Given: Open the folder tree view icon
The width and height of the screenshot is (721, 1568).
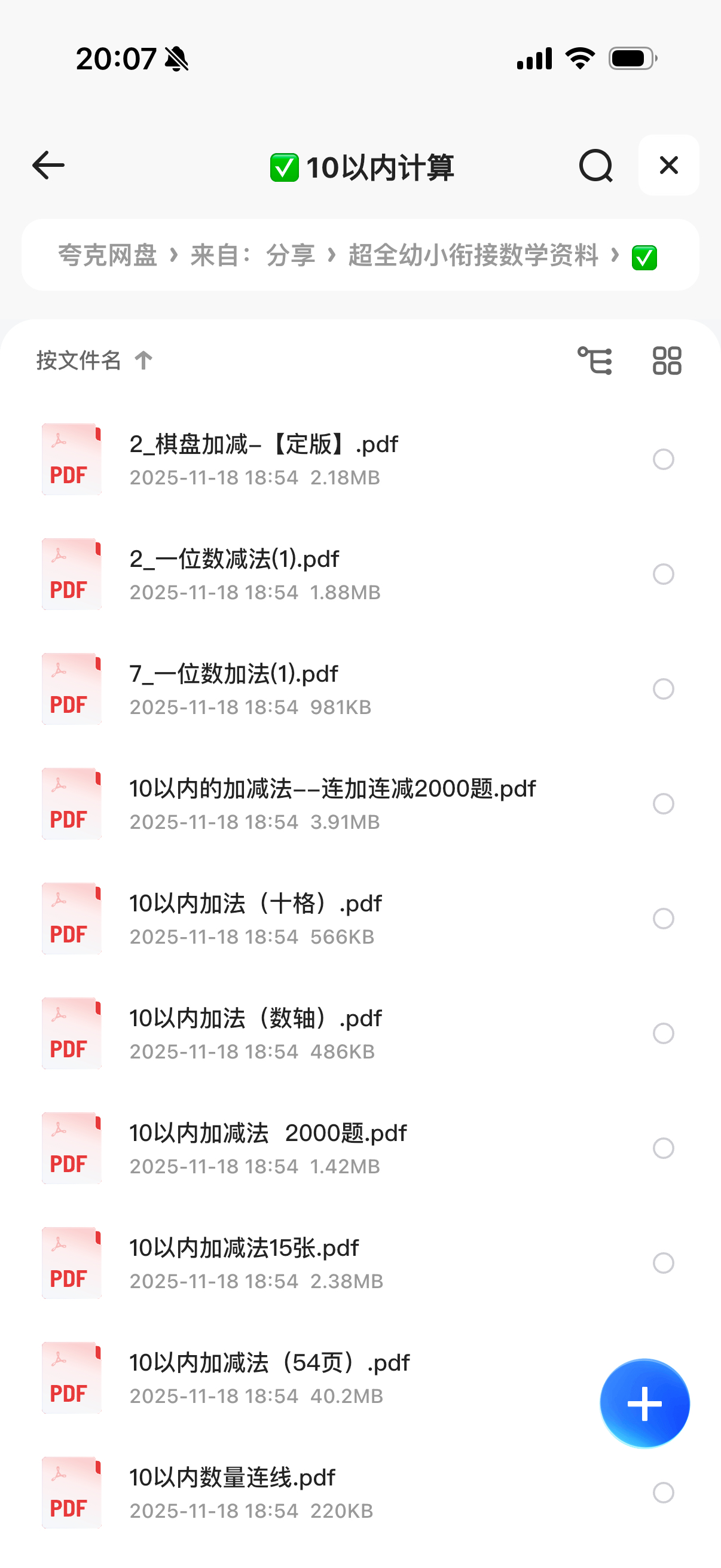Looking at the screenshot, I should (x=594, y=361).
